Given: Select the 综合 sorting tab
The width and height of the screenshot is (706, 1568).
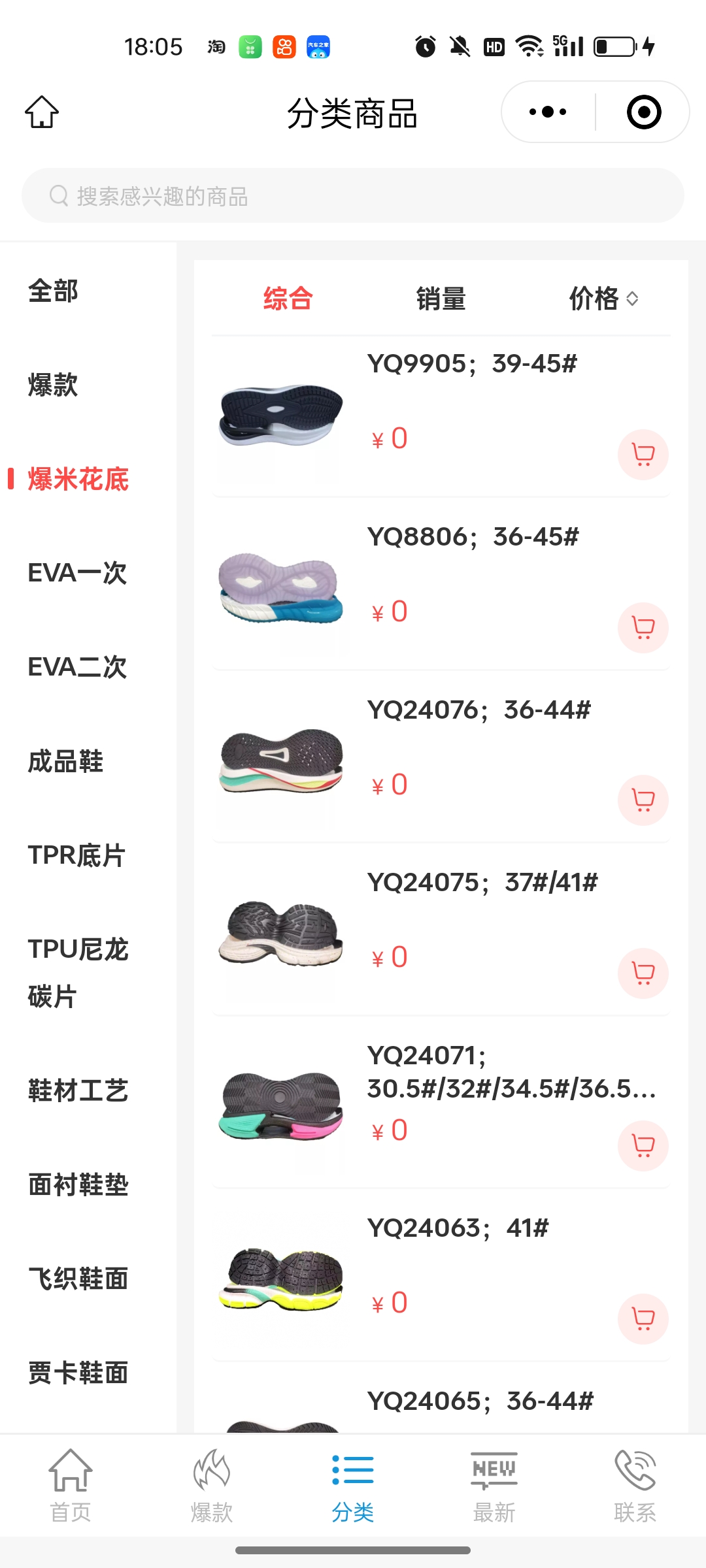Looking at the screenshot, I should (288, 299).
